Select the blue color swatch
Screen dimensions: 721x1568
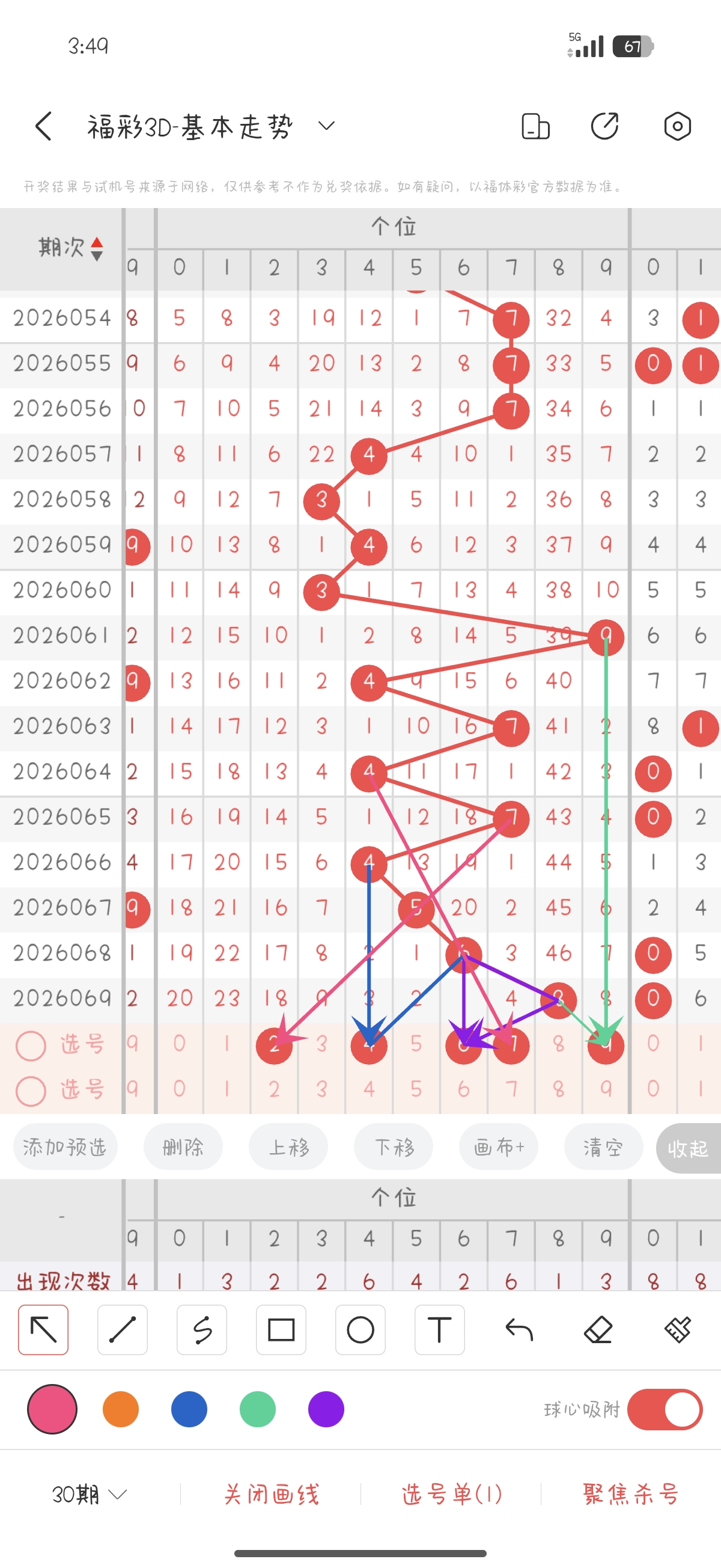(x=189, y=1409)
